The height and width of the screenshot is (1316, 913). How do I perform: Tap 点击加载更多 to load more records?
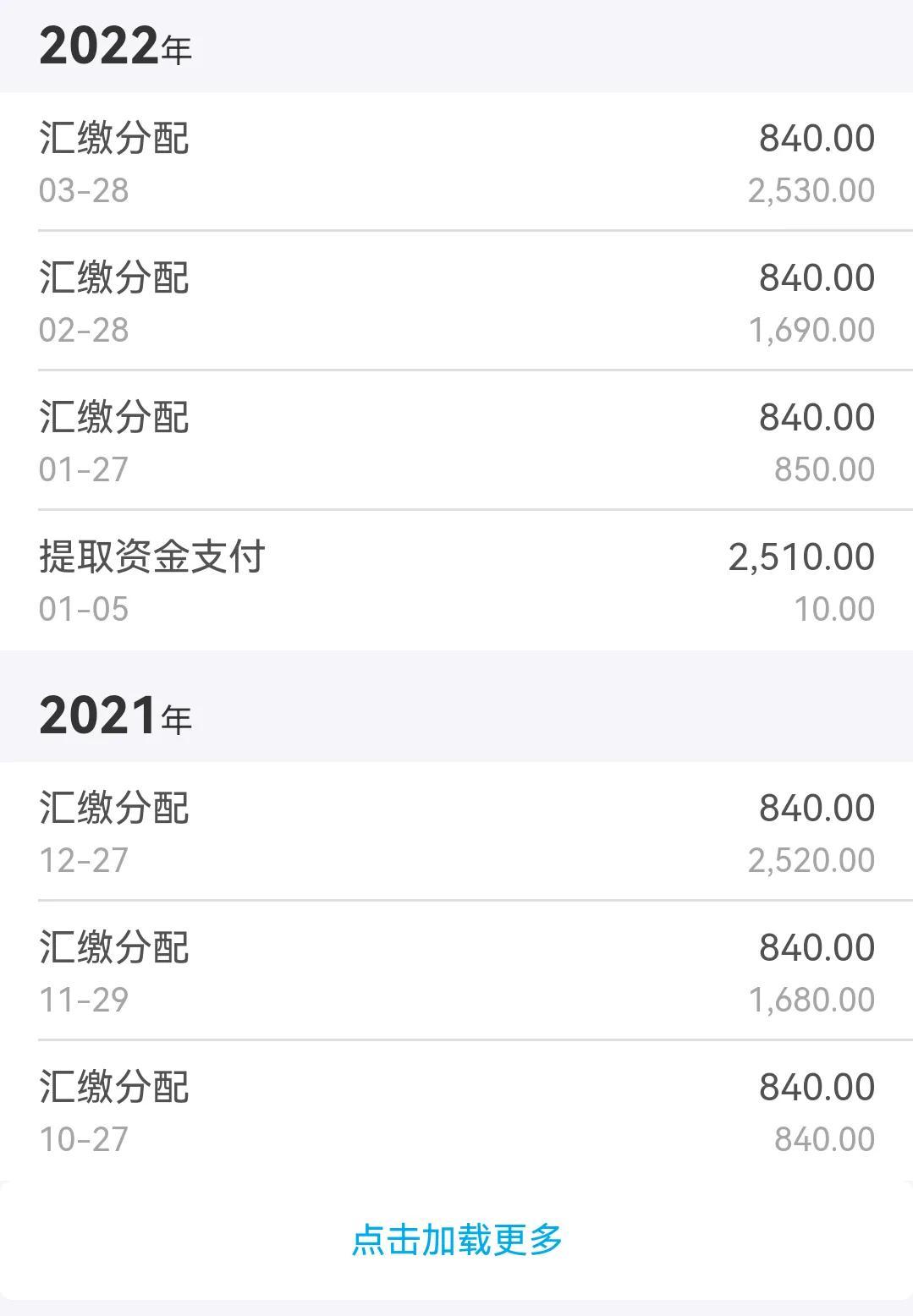(x=457, y=1240)
